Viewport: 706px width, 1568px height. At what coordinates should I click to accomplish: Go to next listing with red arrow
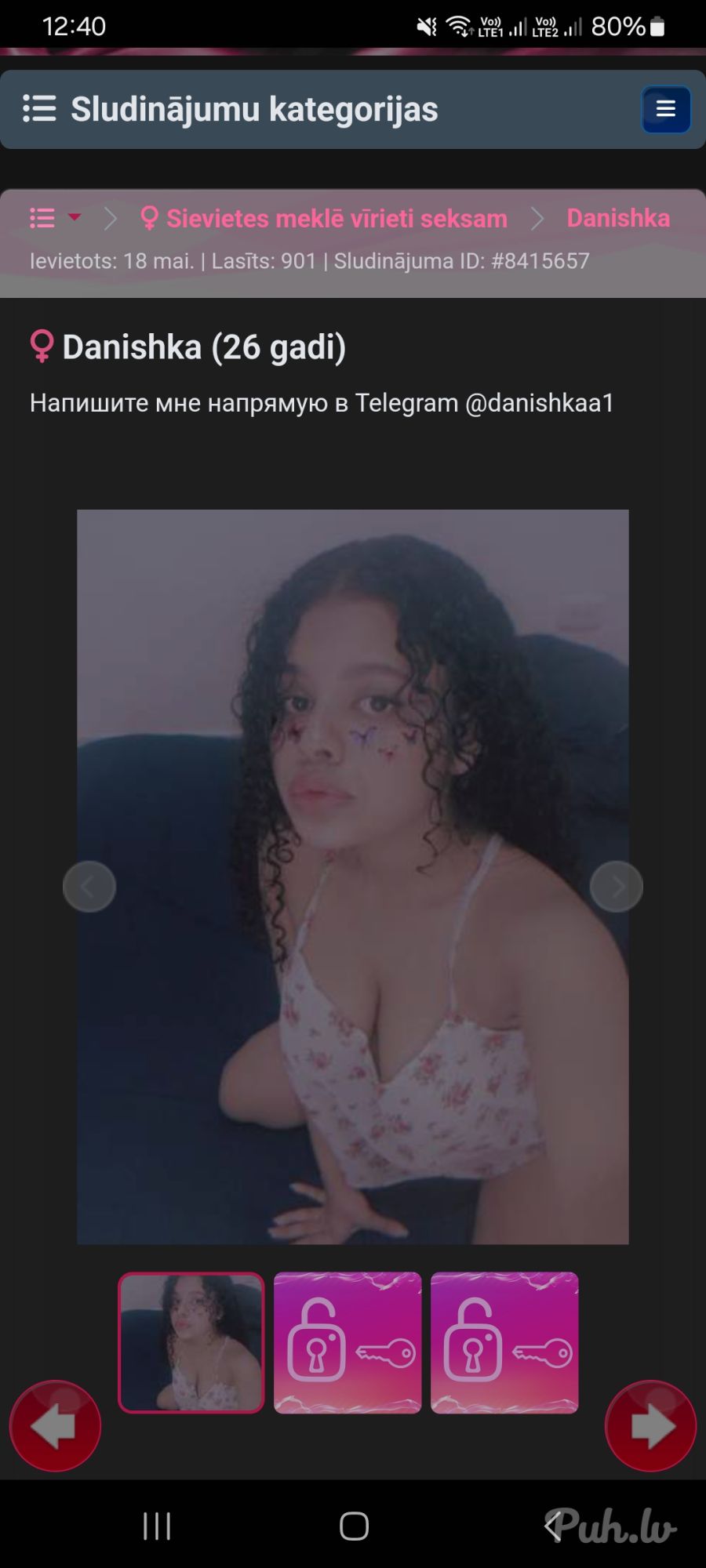click(650, 1426)
